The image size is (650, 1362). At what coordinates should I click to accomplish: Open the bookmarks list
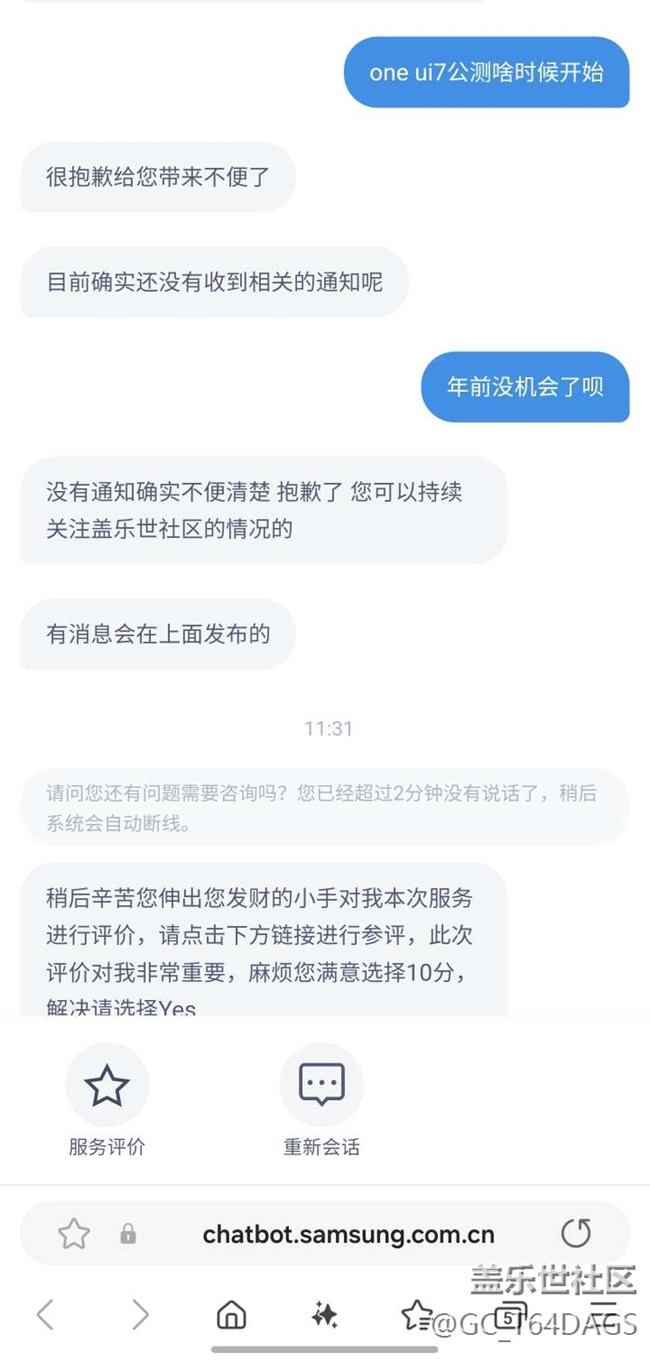coord(417,1315)
